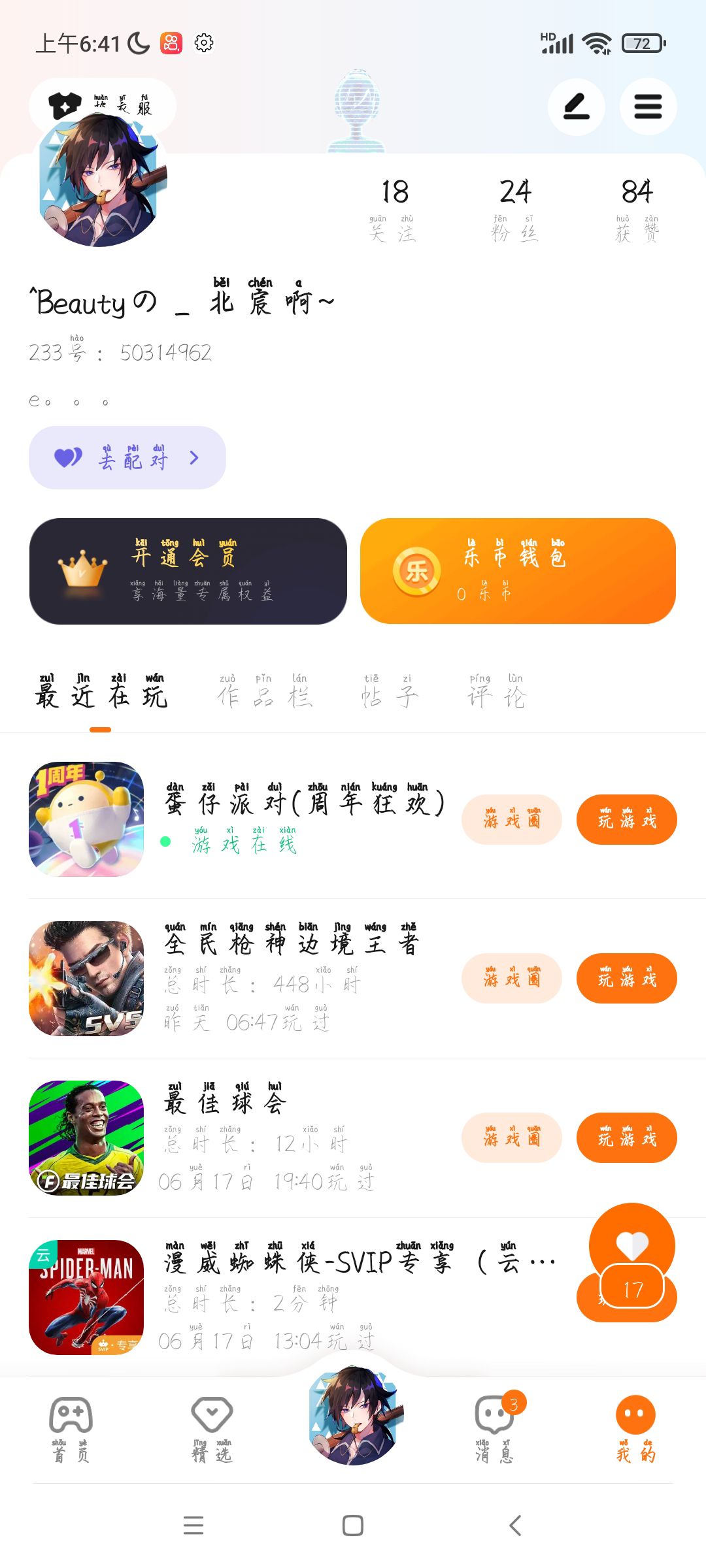Tap 玩游戏 for 全民枪神边境王者
Viewport: 706px width, 1568px height.
click(x=626, y=979)
